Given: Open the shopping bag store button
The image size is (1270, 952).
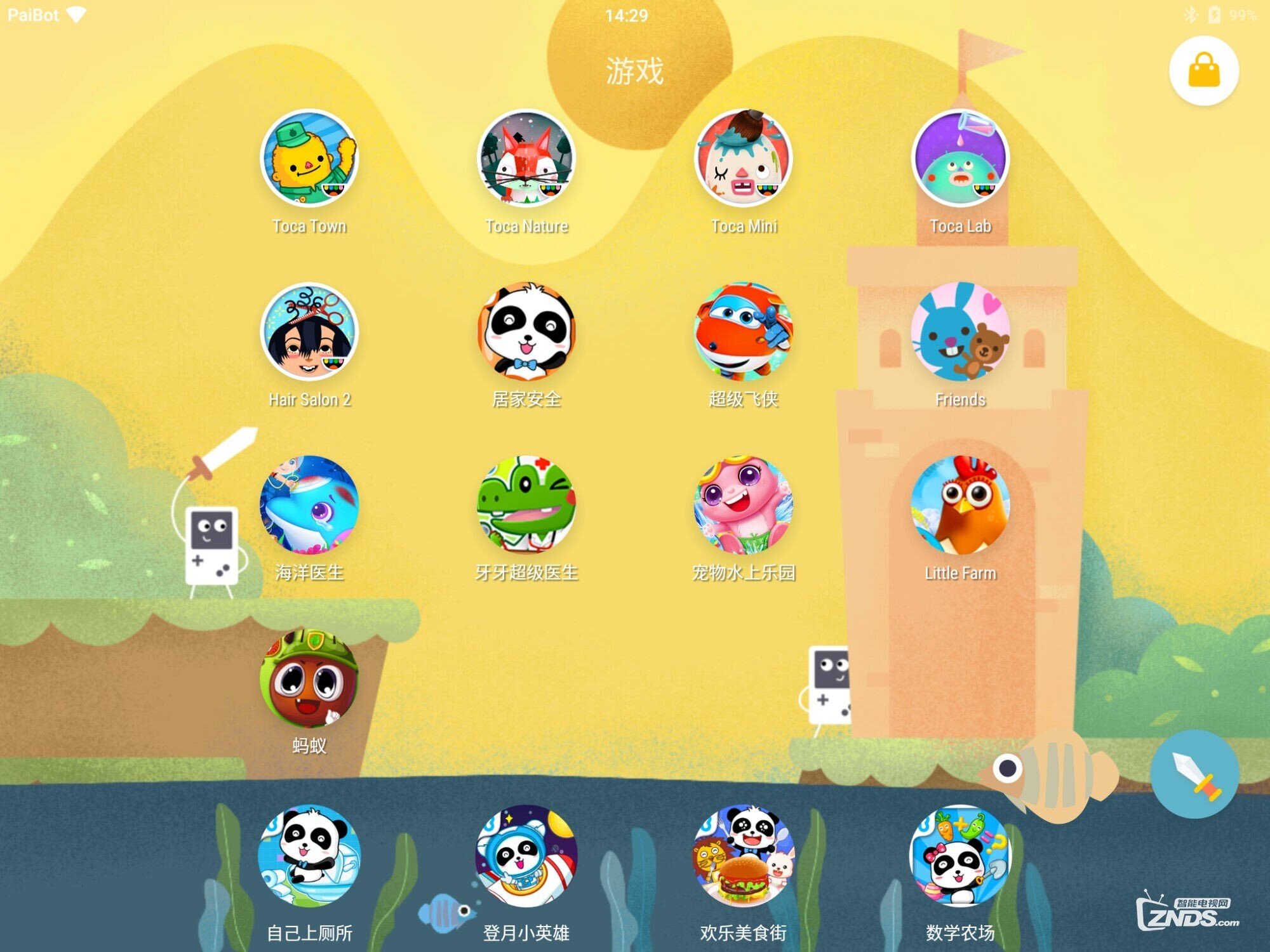Looking at the screenshot, I should 1203,70.
